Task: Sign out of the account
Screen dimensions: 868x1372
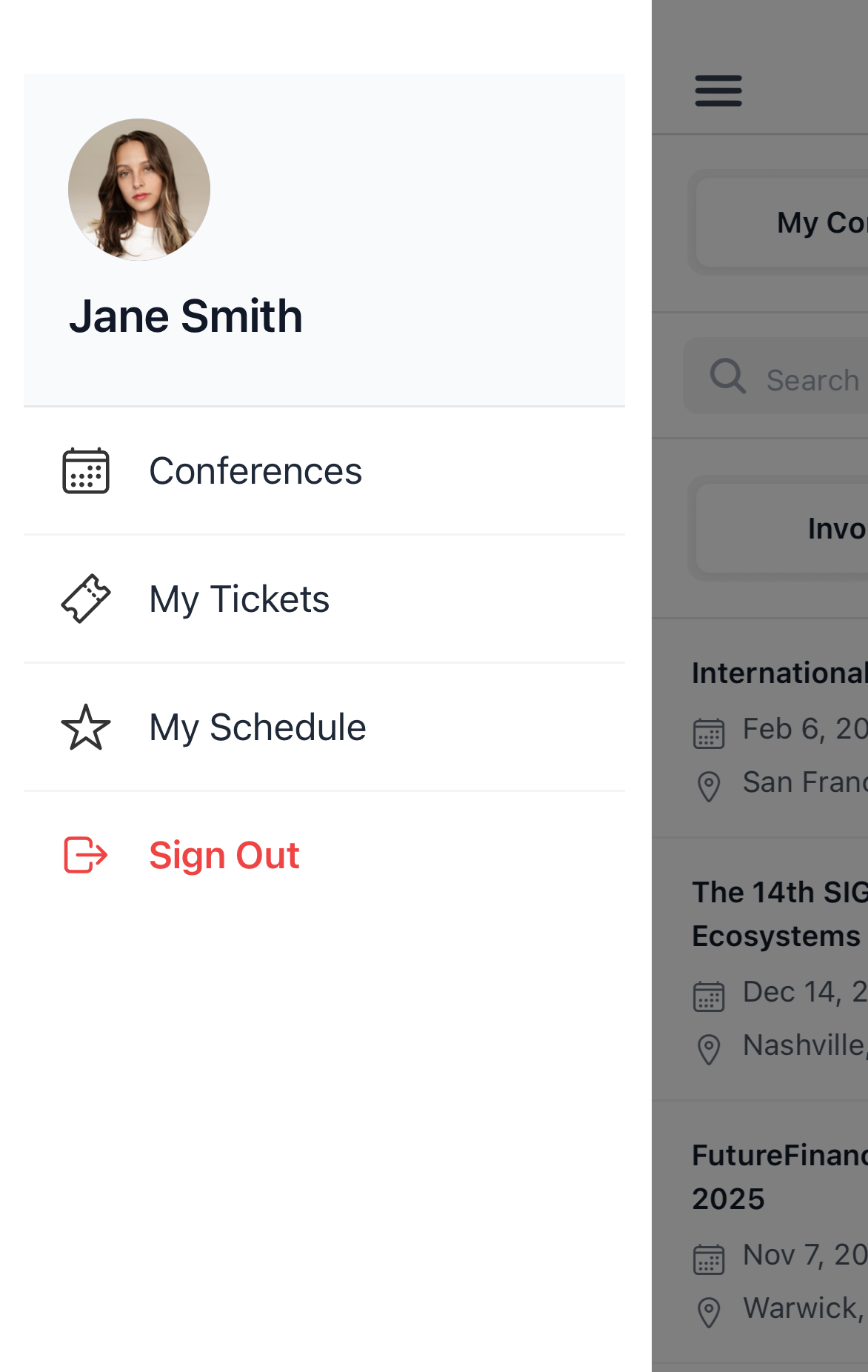Action: click(x=224, y=854)
